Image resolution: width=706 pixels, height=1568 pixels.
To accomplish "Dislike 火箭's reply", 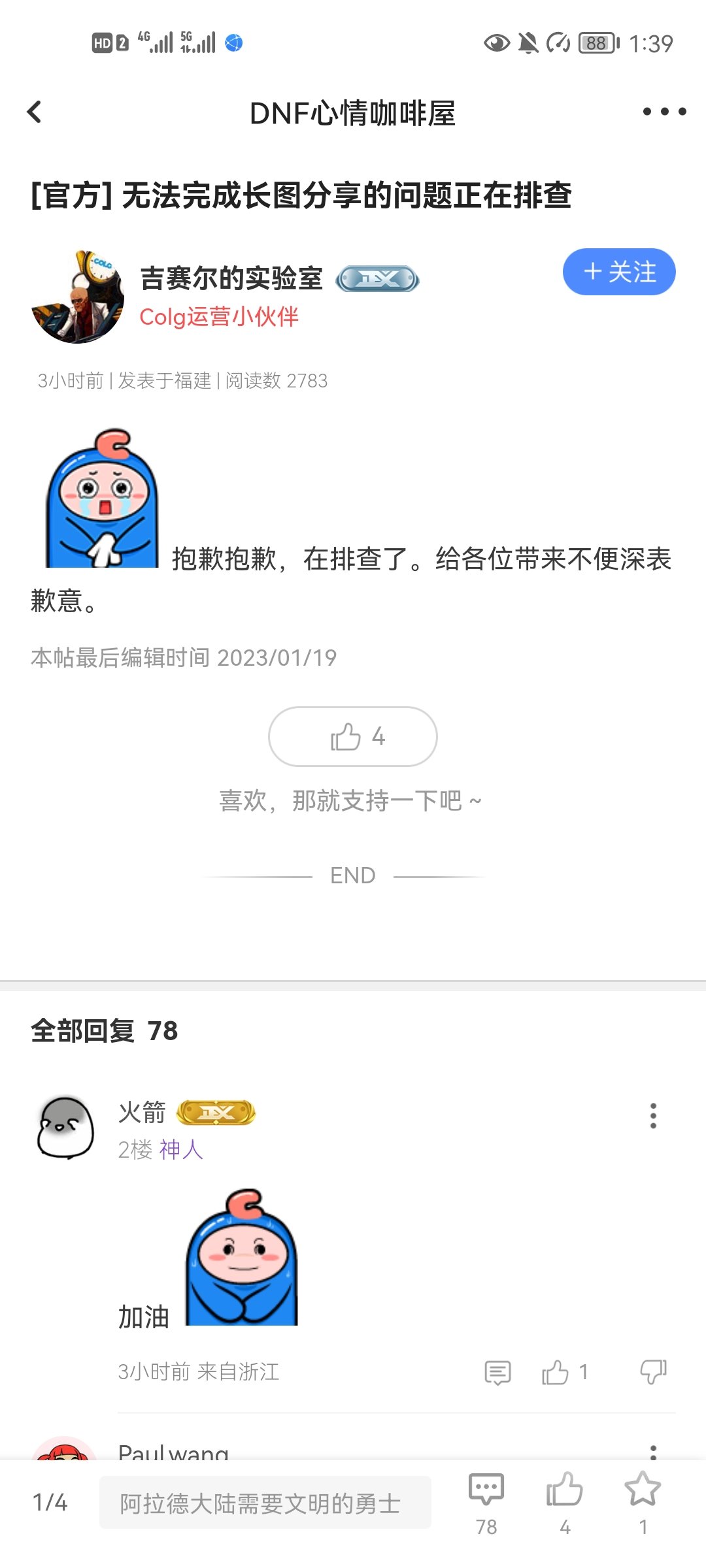I will pos(653,1371).
